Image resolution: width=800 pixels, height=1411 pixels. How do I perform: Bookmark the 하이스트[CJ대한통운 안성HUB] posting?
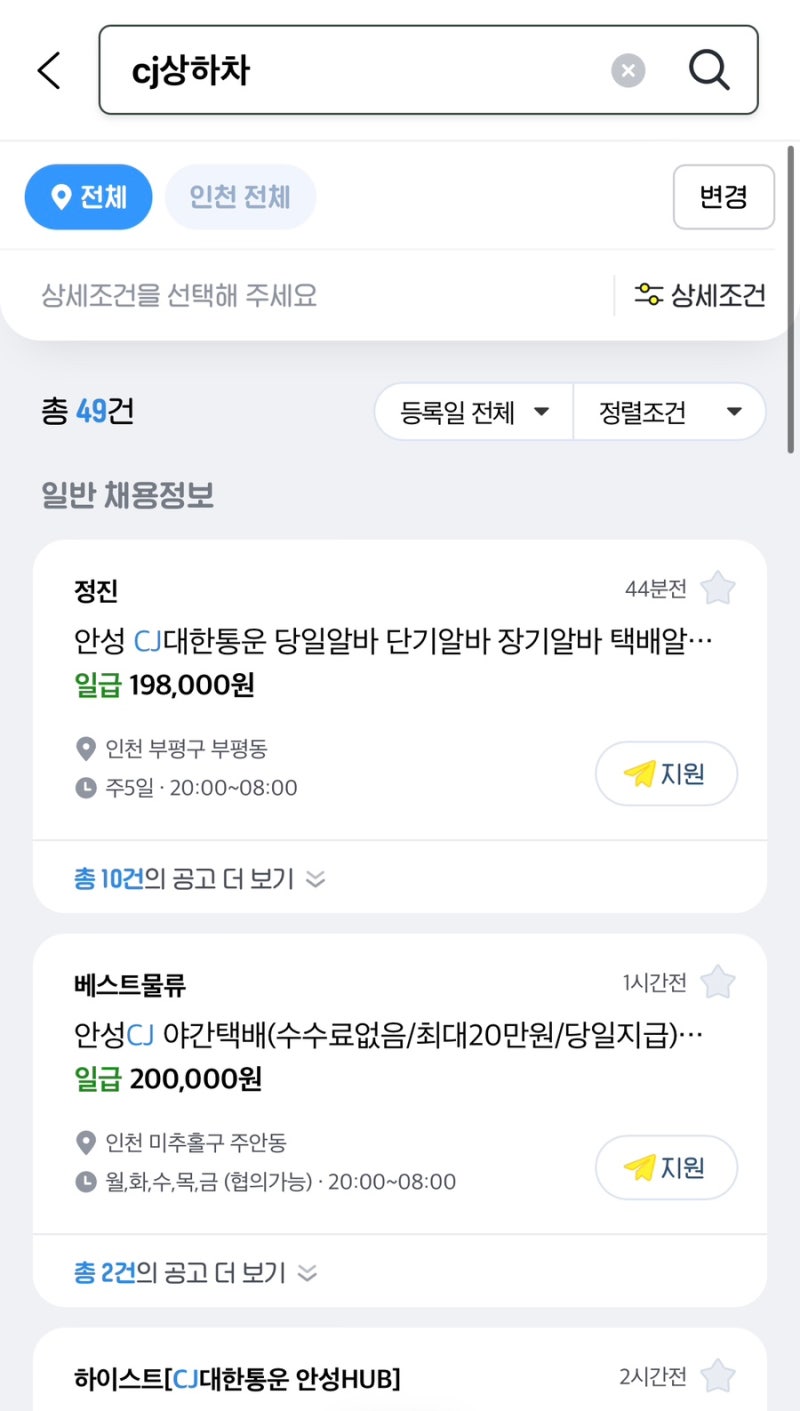click(x=718, y=1375)
